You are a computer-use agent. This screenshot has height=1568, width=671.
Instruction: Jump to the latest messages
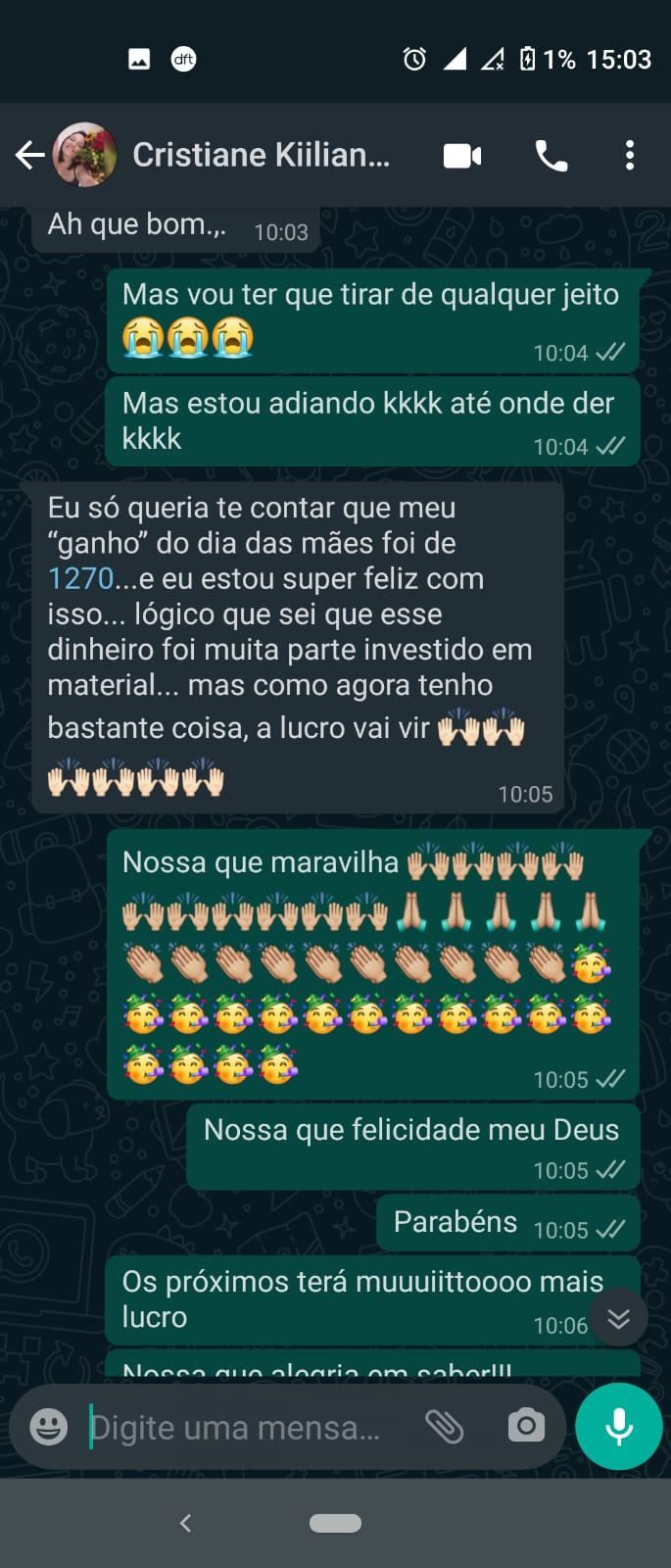click(x=618, y=1318)
